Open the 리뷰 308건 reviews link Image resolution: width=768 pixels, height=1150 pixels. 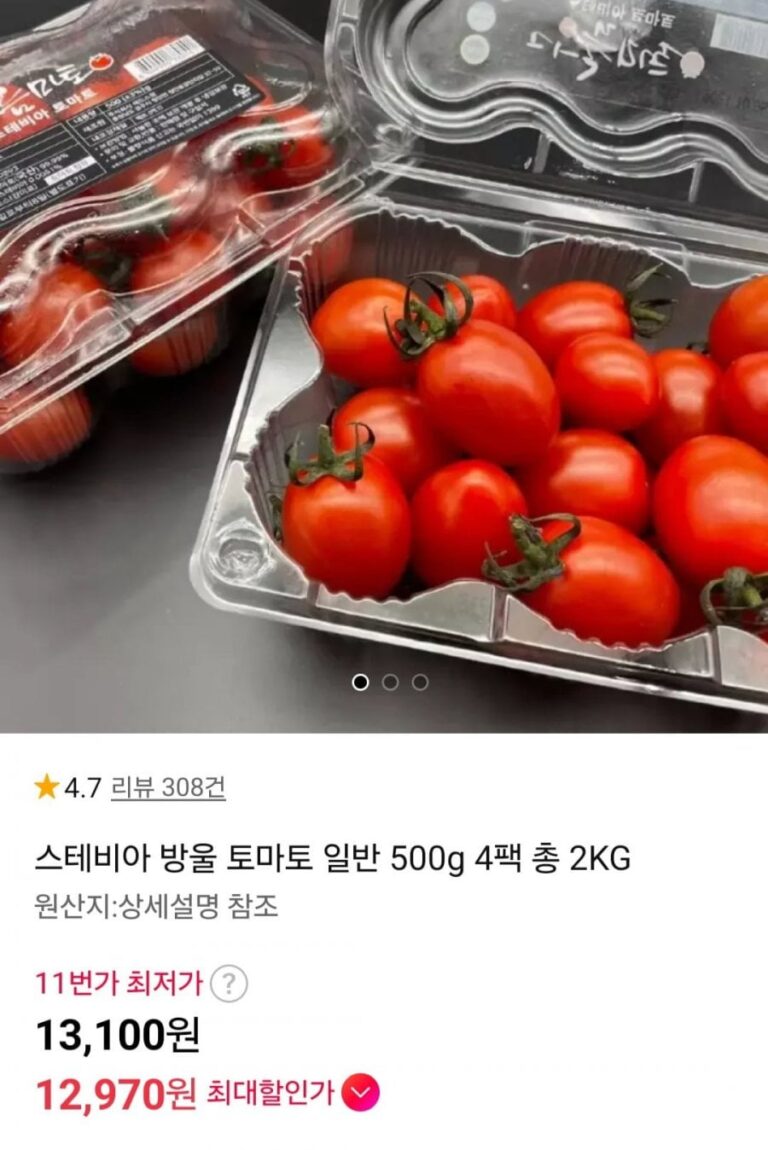[x=168, y=788]
